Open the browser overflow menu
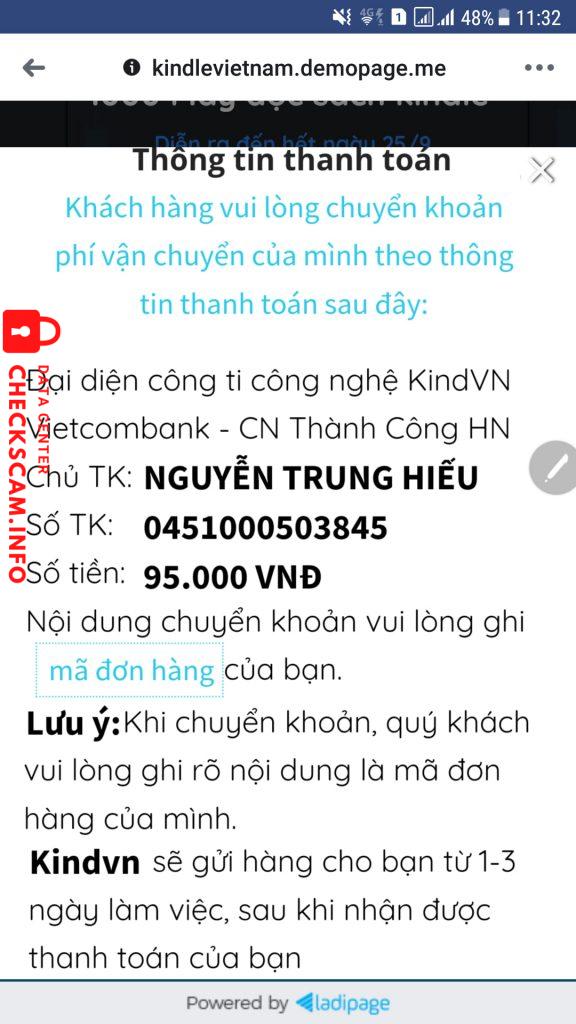Viewport: 576px width, 1024px height. pyautogui.click(x=539, y=67)
